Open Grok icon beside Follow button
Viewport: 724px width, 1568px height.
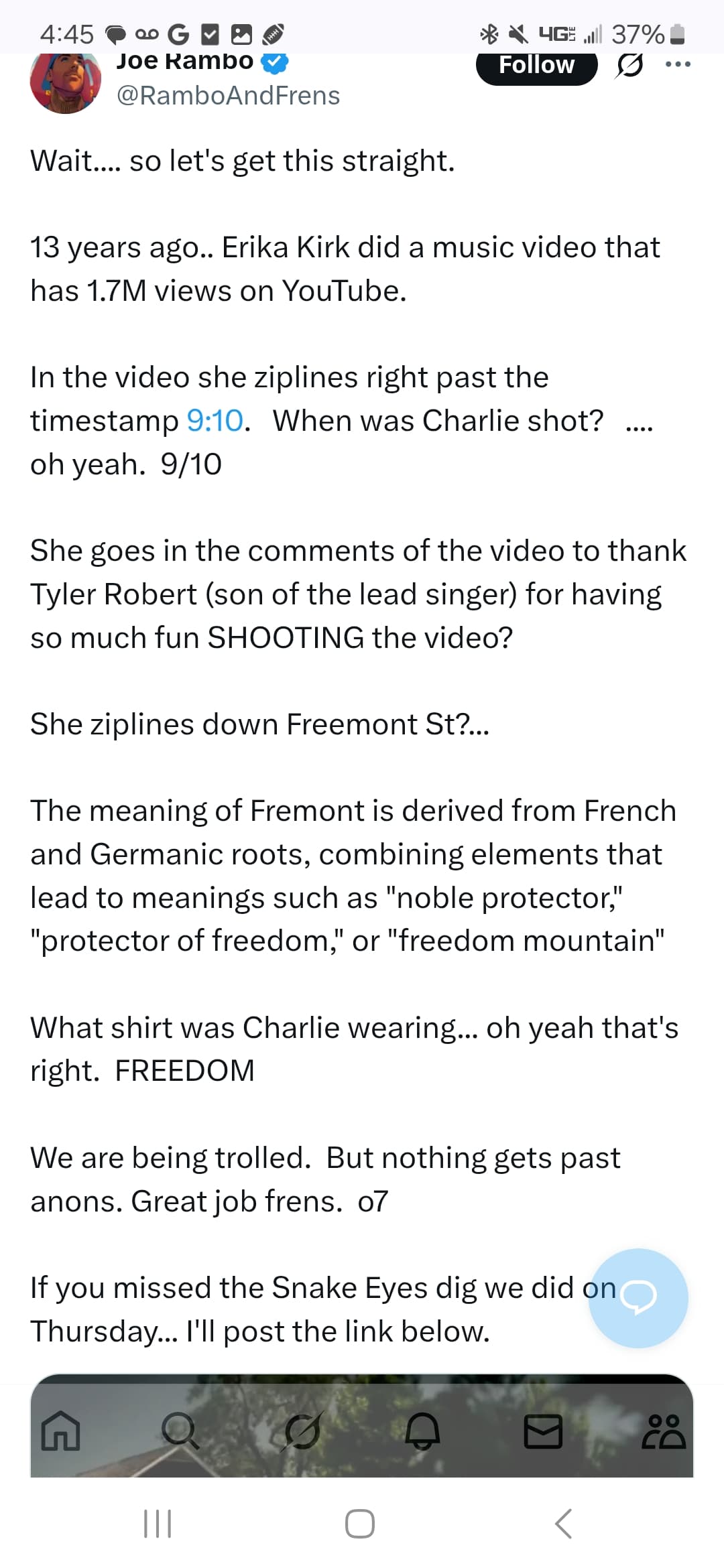click(x=629, y=66)
